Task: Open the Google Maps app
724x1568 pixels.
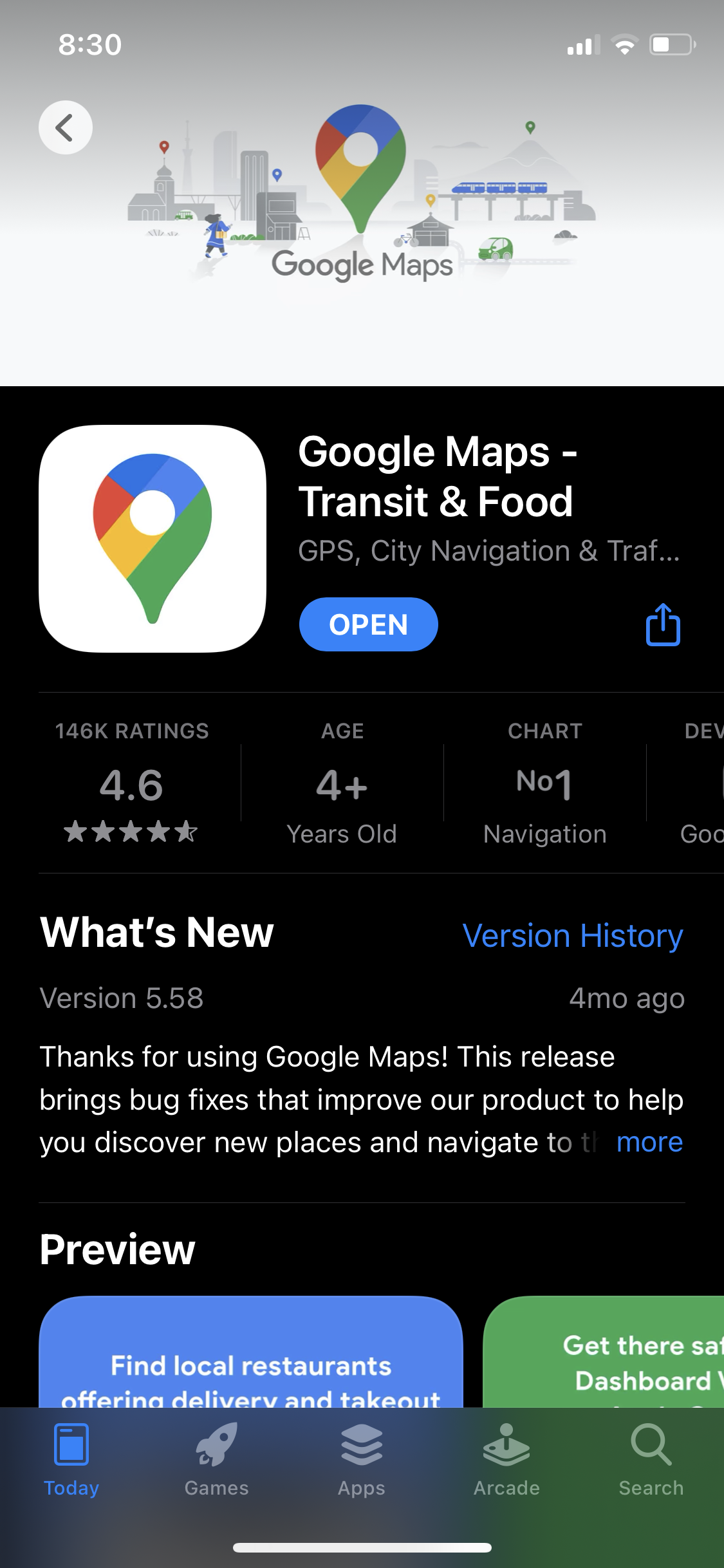Action: (368, 624)
